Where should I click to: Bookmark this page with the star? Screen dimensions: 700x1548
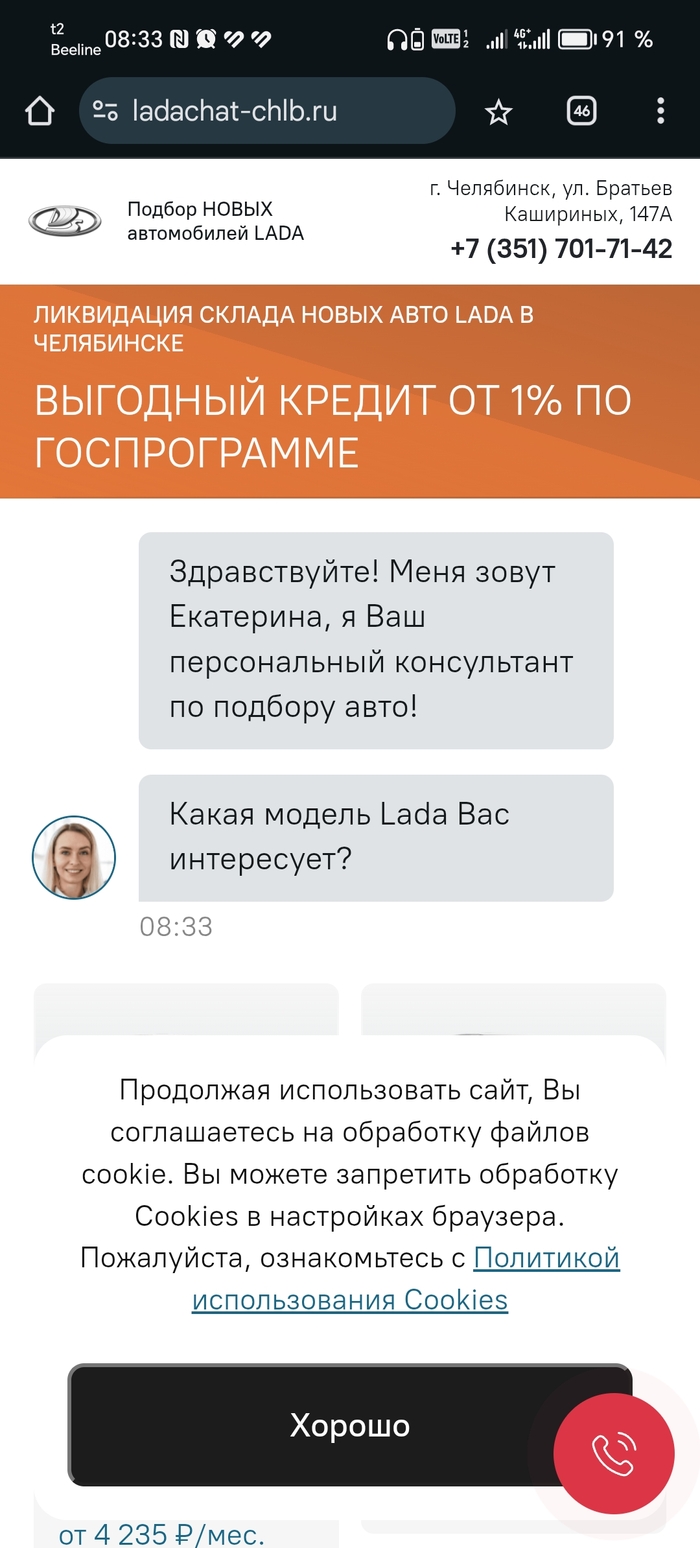pyautogui.click(x=498, y=112)
